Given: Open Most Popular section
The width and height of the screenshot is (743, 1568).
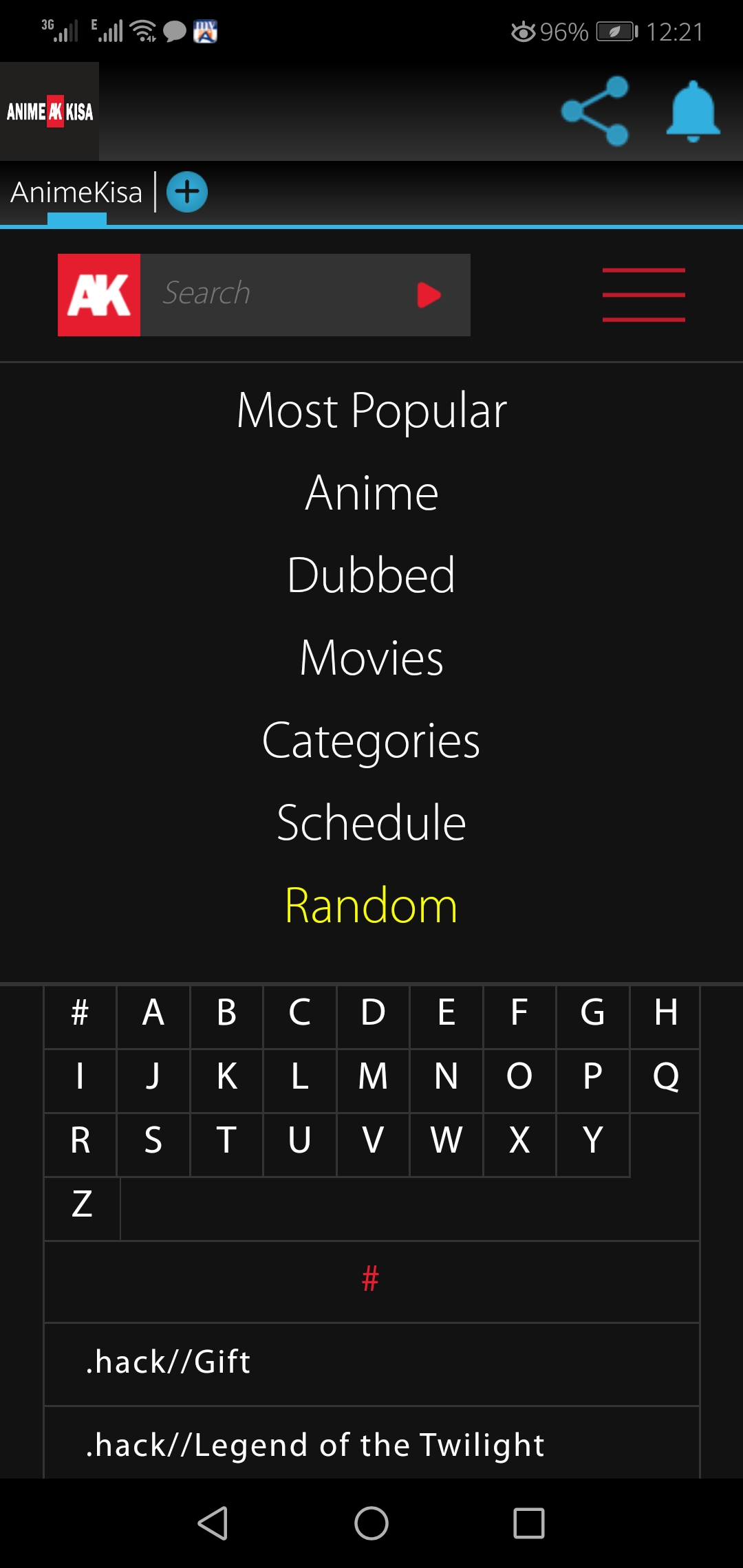Looking at the screenshot, I should coord(371,411).
